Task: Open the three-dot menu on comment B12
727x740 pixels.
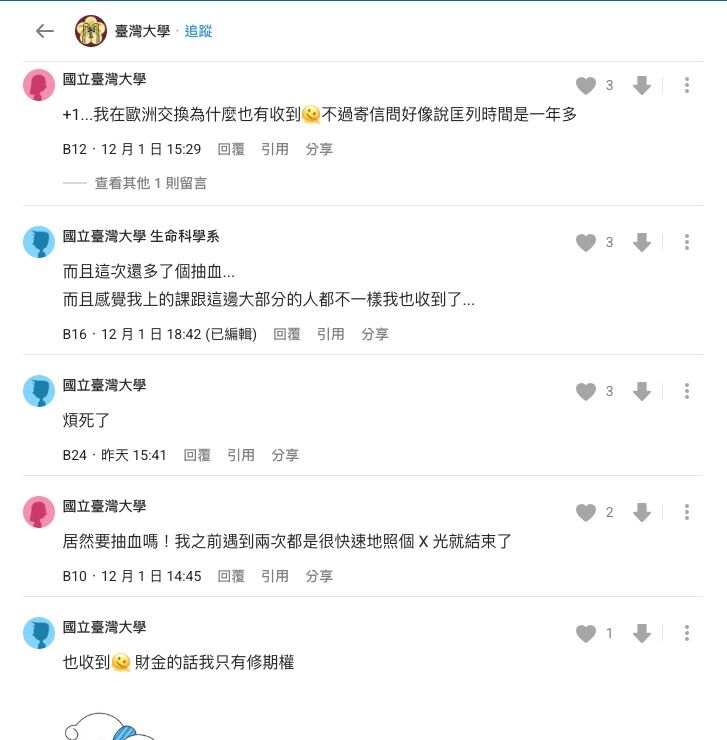Action: tap(686, 87)
